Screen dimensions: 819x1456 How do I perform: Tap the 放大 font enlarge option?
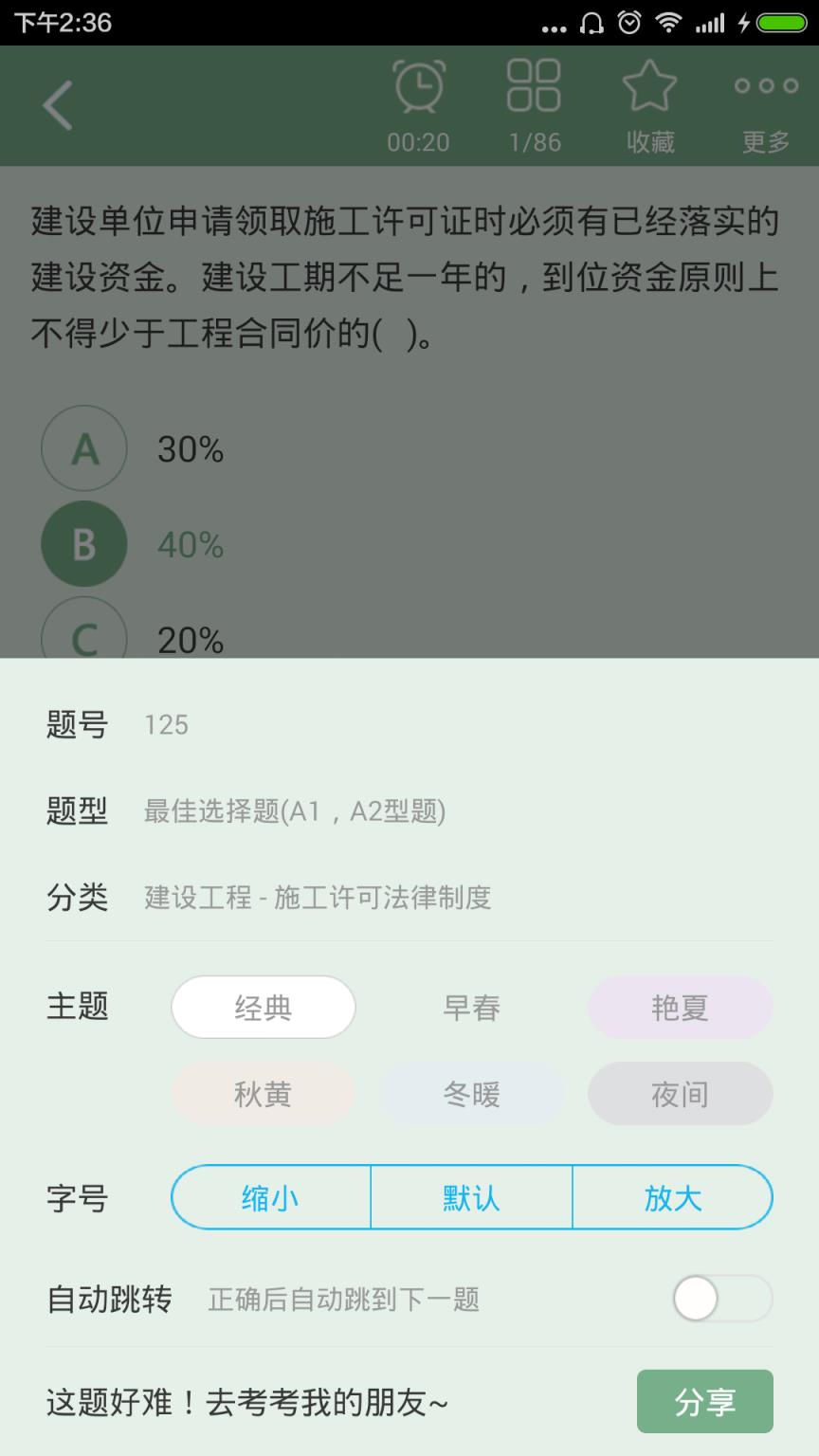tap(673, 1197)
